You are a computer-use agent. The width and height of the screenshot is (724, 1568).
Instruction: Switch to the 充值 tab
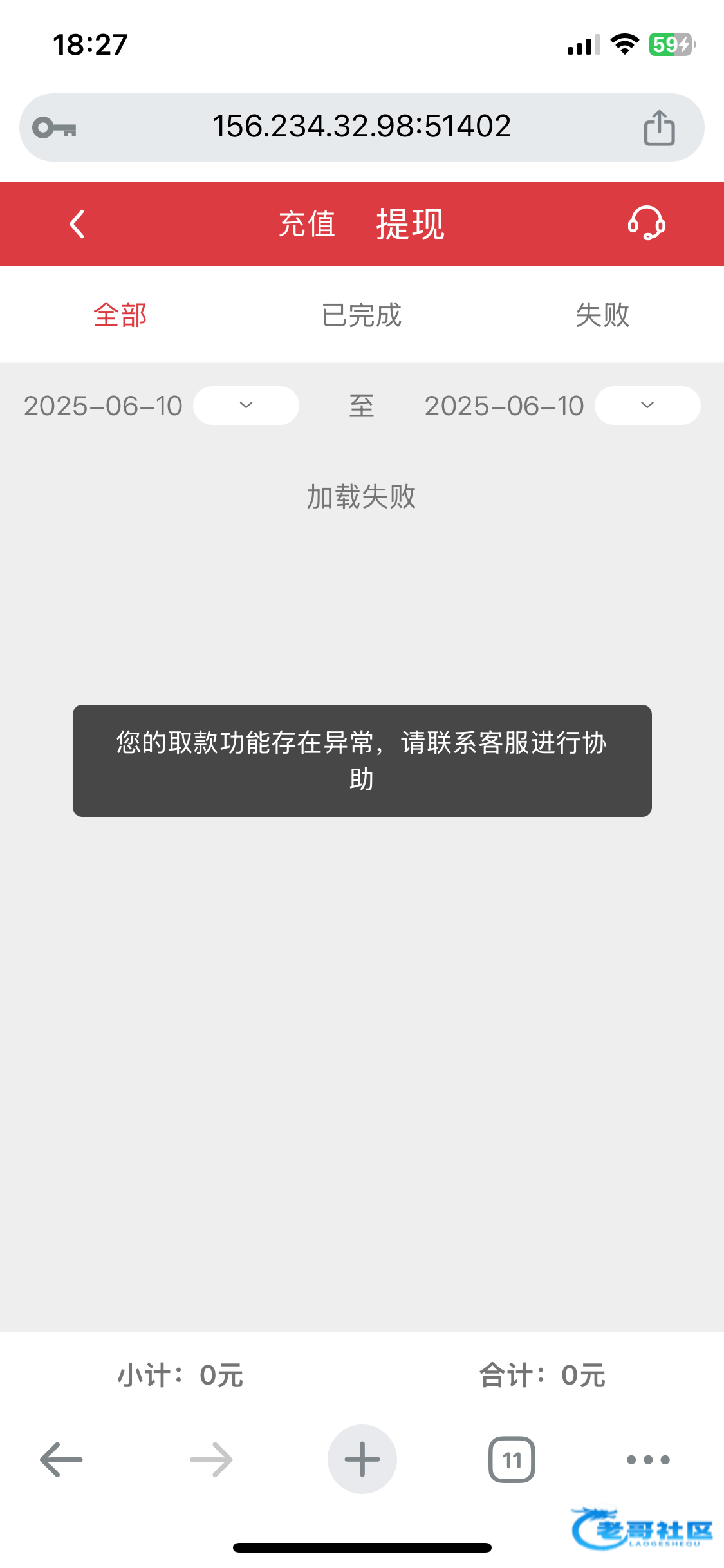pyautogui.click(x=307, y=224)
